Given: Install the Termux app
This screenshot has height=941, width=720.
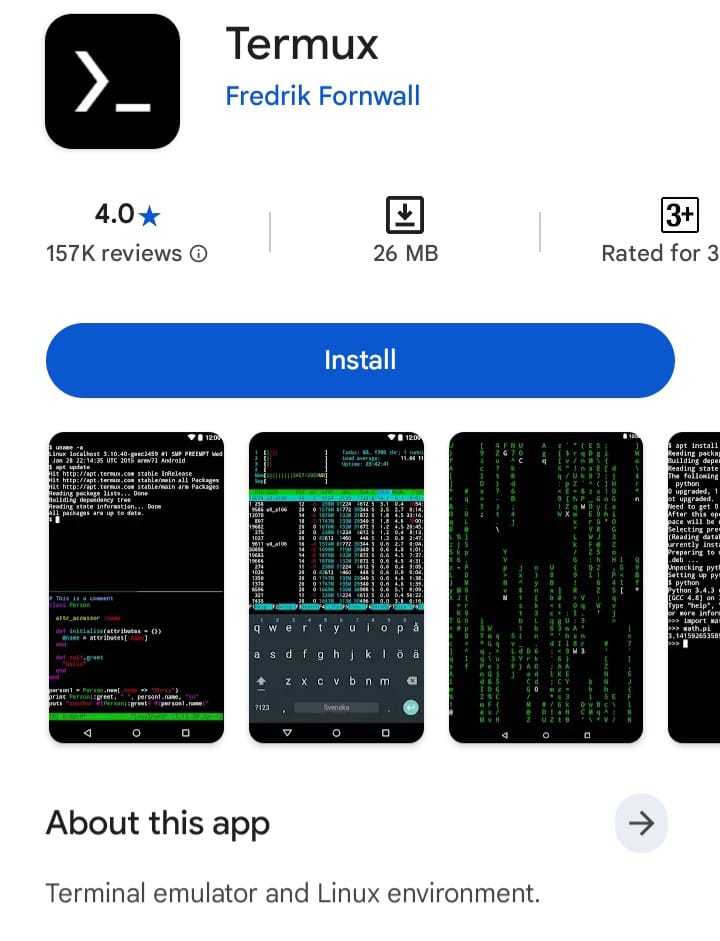Looking at the screenshot, I should point(360,360).
